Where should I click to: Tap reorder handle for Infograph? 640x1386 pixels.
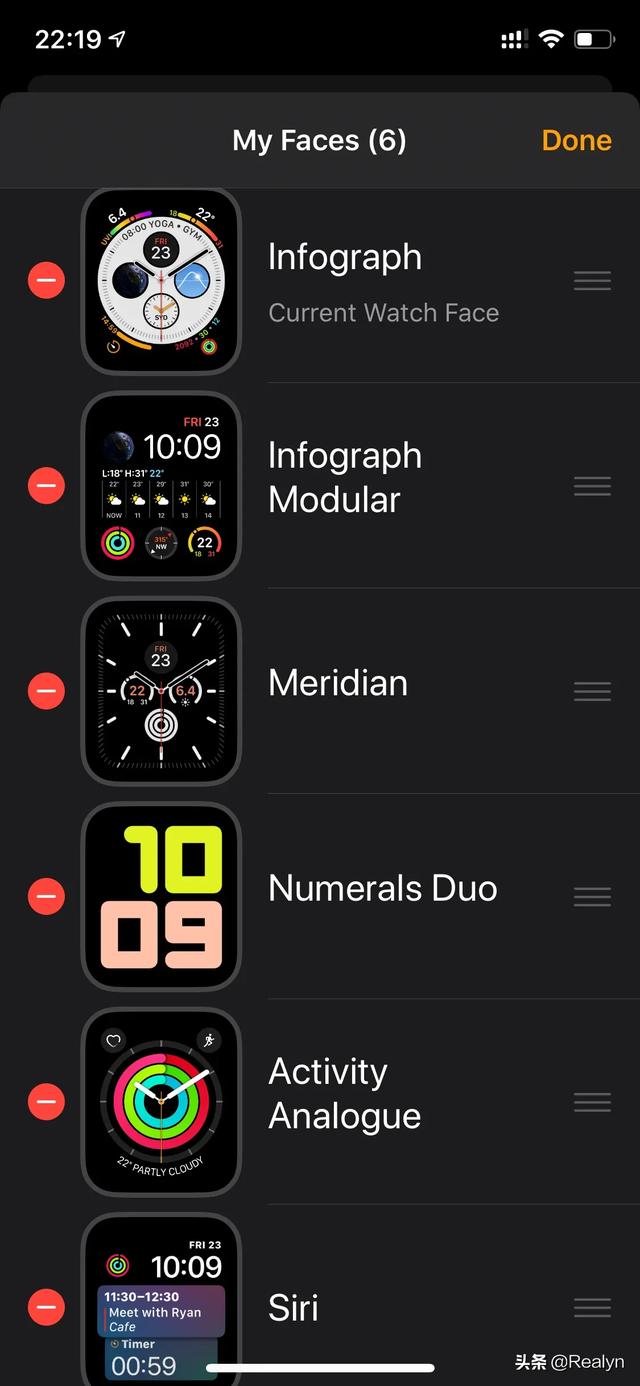pos(592,281)
